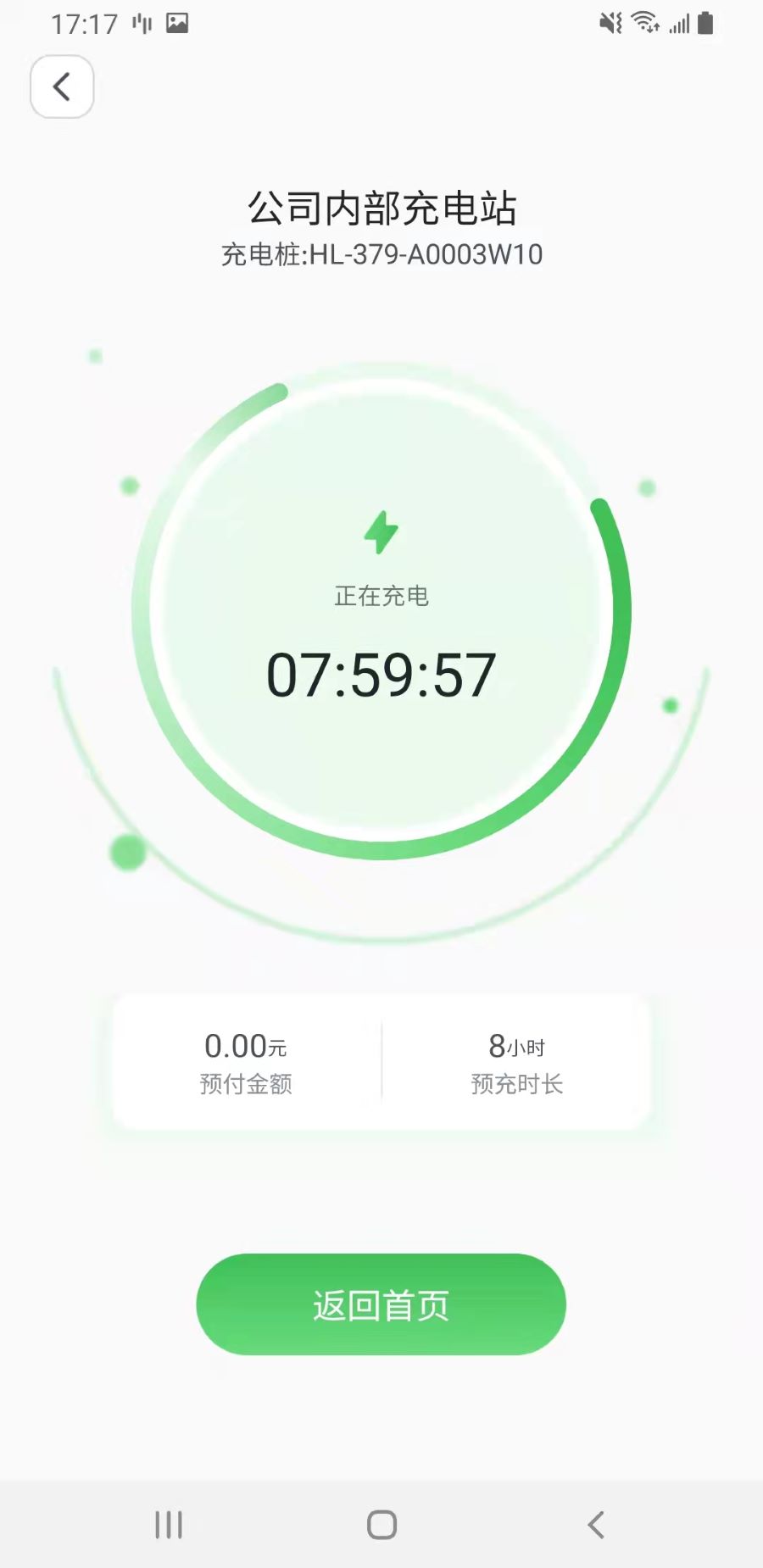Image resolution: width=763 pixels, height=1568 pixels.
Task: Open the recent apps button in navigation bar
Action: click(x=168, y=1524)
